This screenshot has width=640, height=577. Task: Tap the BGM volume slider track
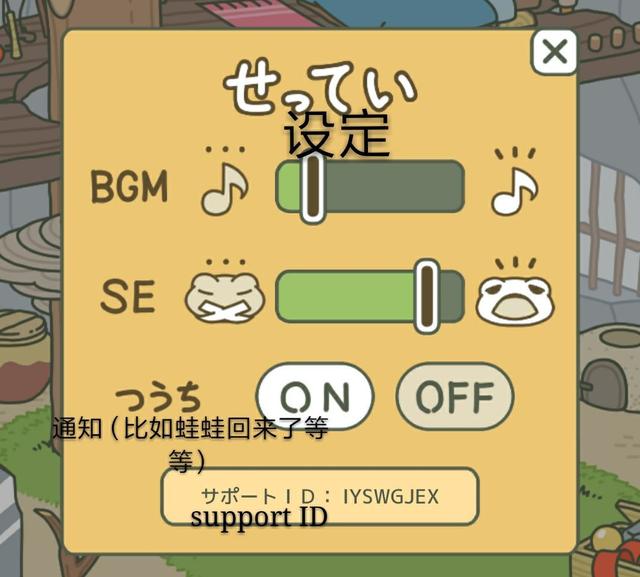(371, 186)
